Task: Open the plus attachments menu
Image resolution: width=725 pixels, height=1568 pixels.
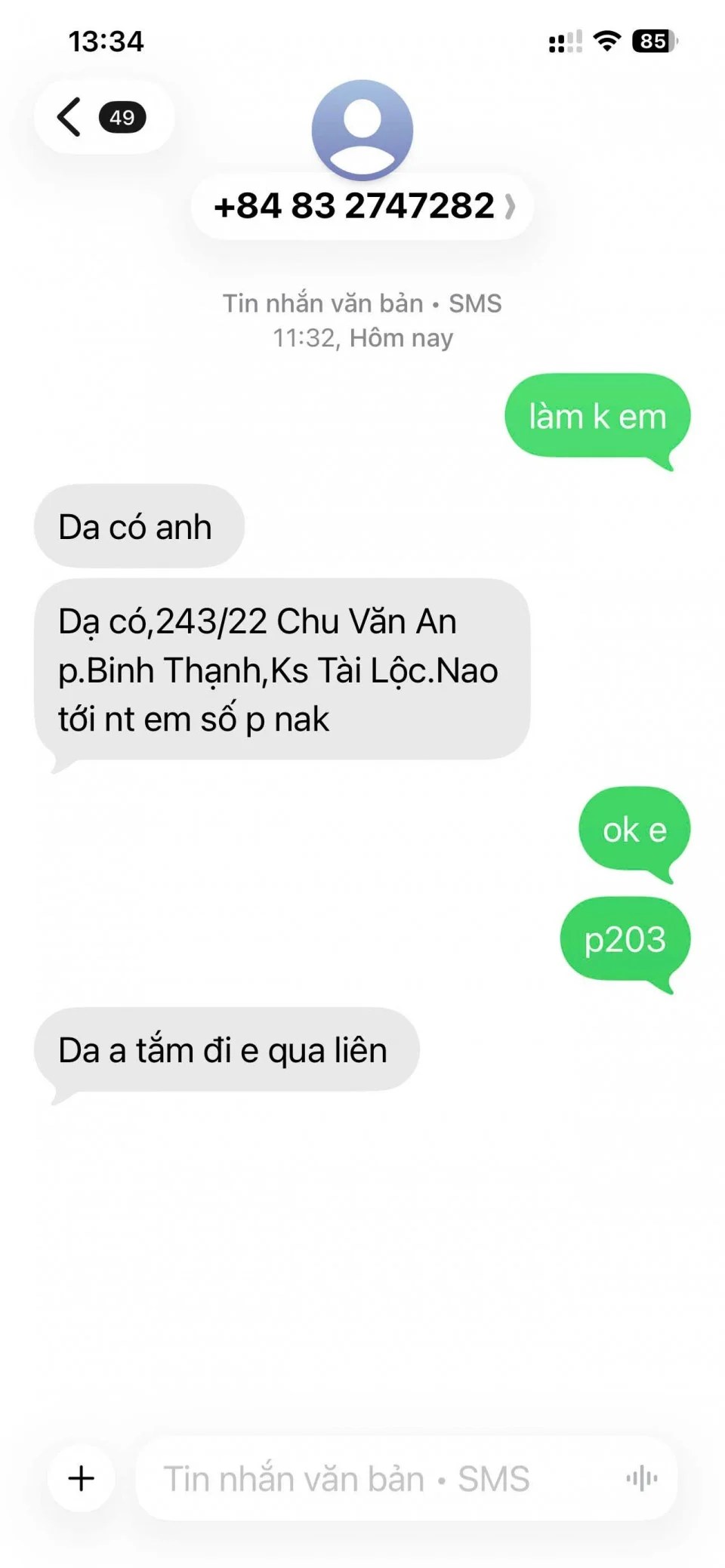Action: coord(82,1477)
